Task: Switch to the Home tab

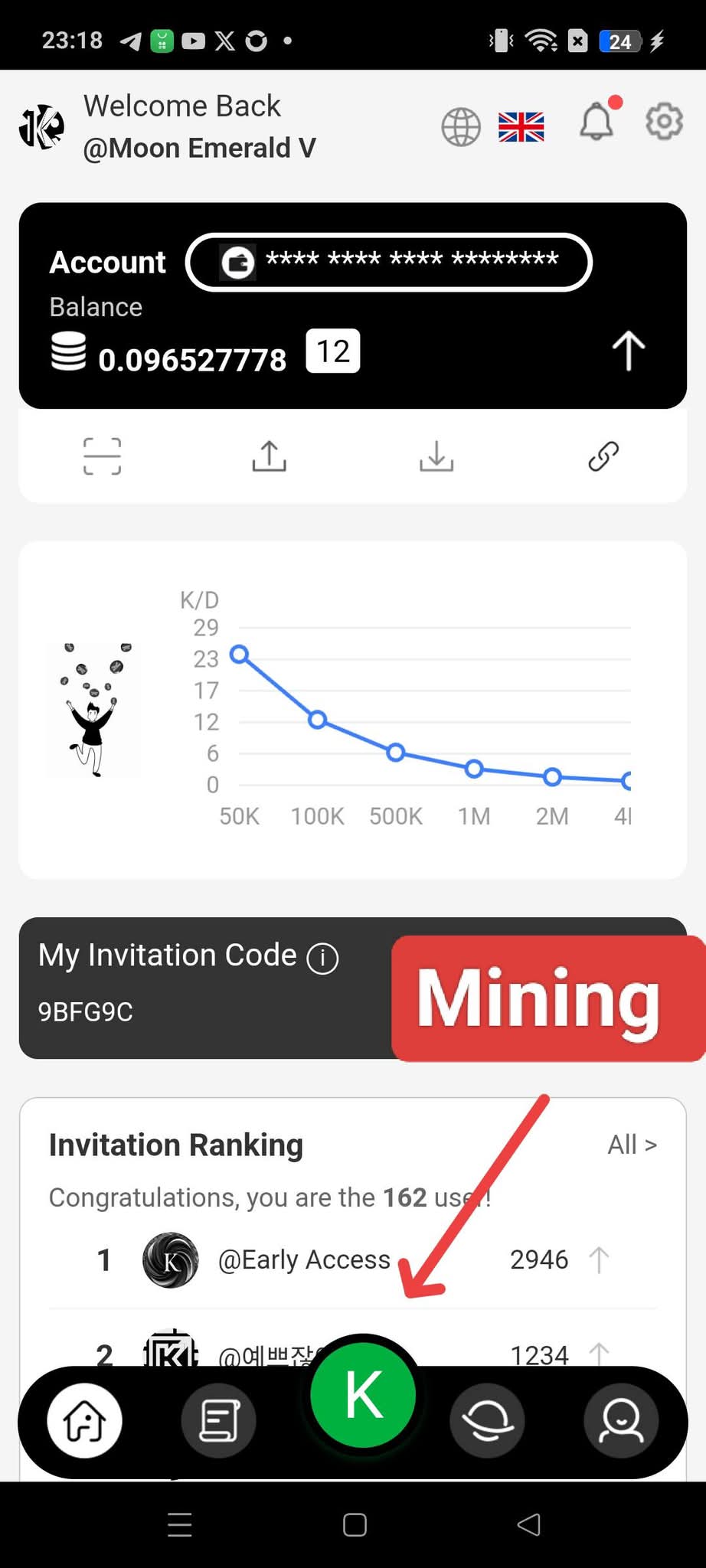Action: (x=84, y=1421)
